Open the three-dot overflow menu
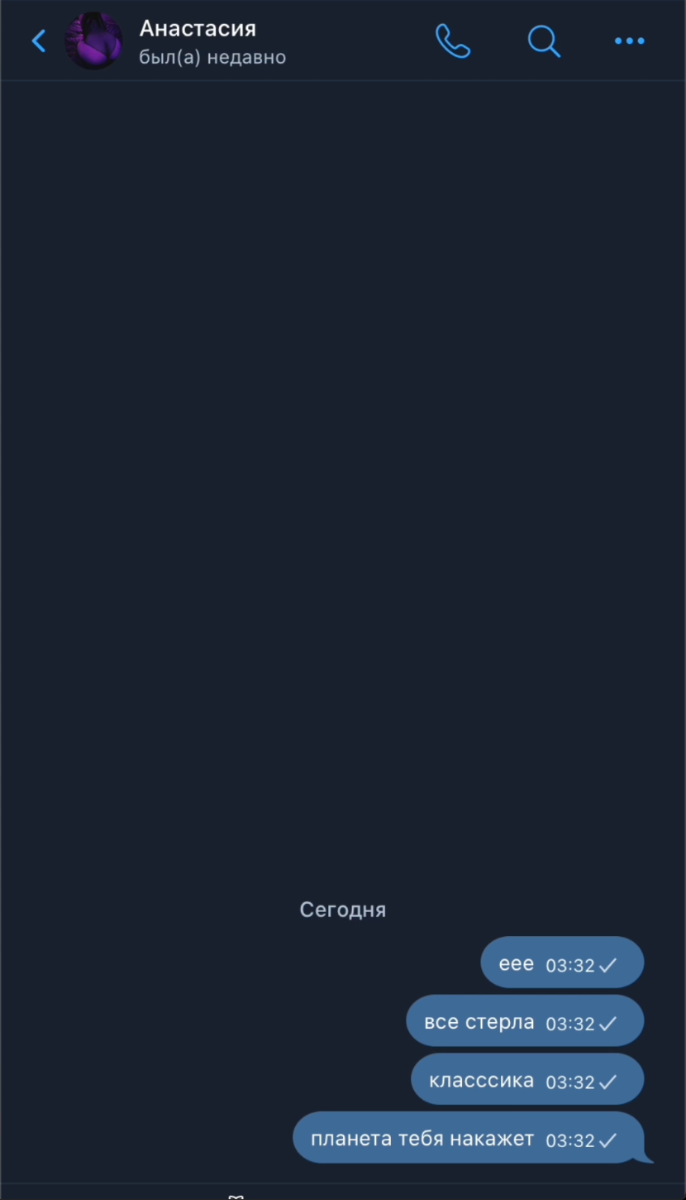Screen dimensions: 686x1200 click(x=629, y=41)
